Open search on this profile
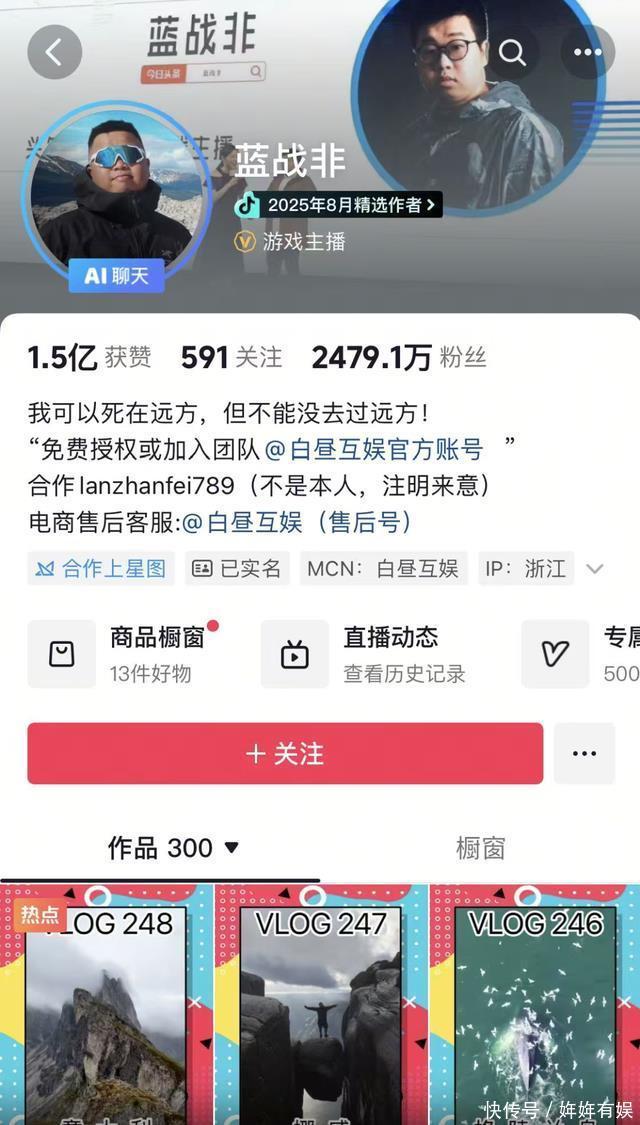640x1125 pixels. [512, 52]
